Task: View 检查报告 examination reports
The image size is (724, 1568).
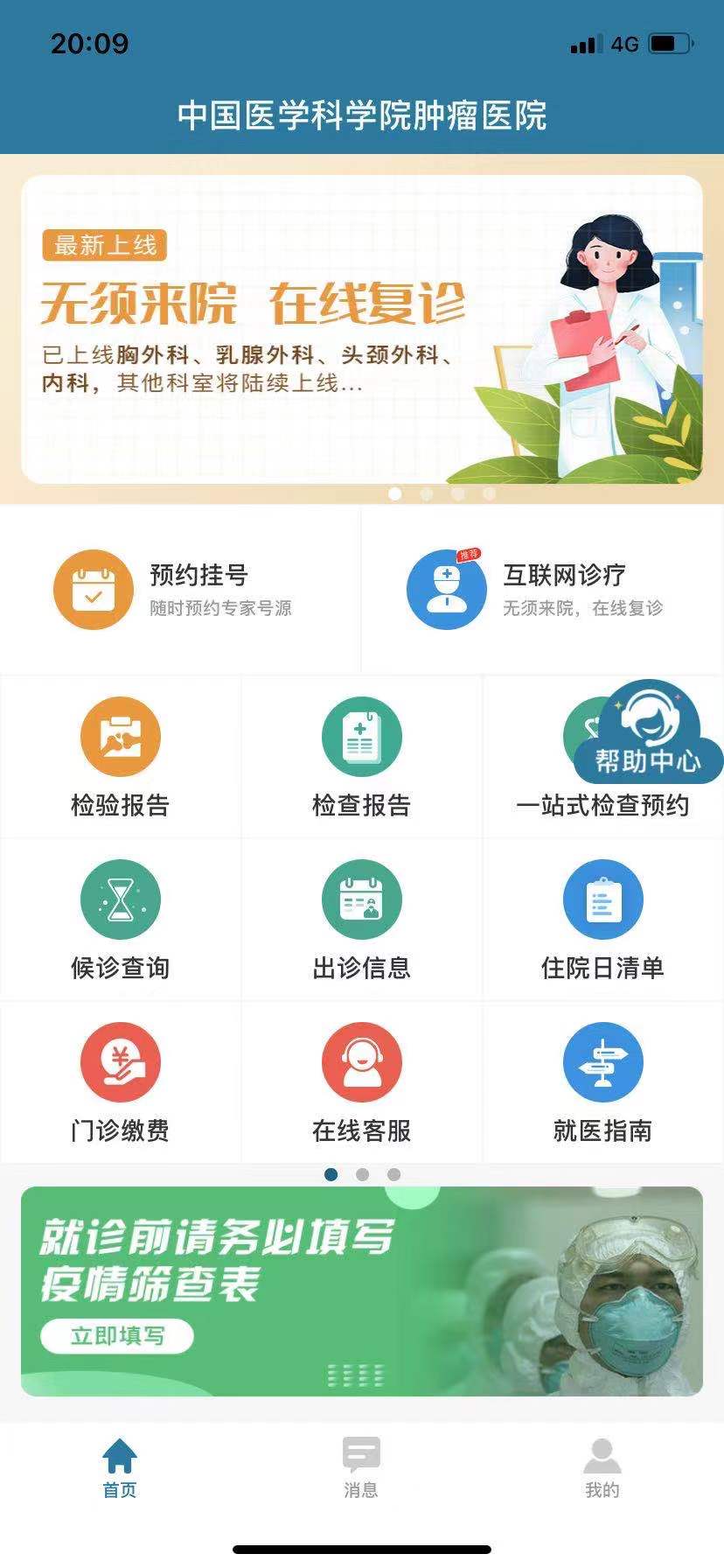Action: (x=361, y=756)
